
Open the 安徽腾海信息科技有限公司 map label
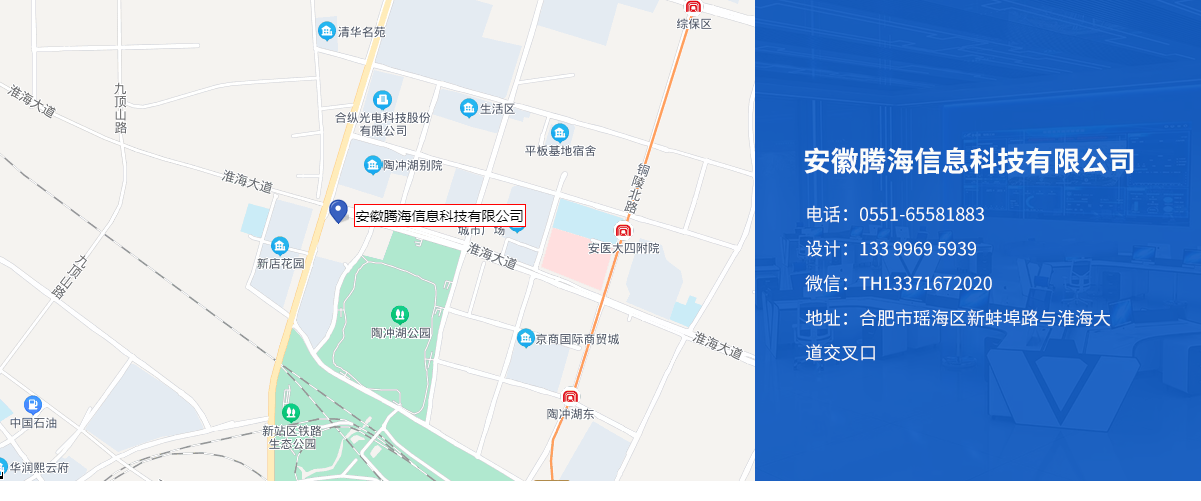[x=439, y=216]
